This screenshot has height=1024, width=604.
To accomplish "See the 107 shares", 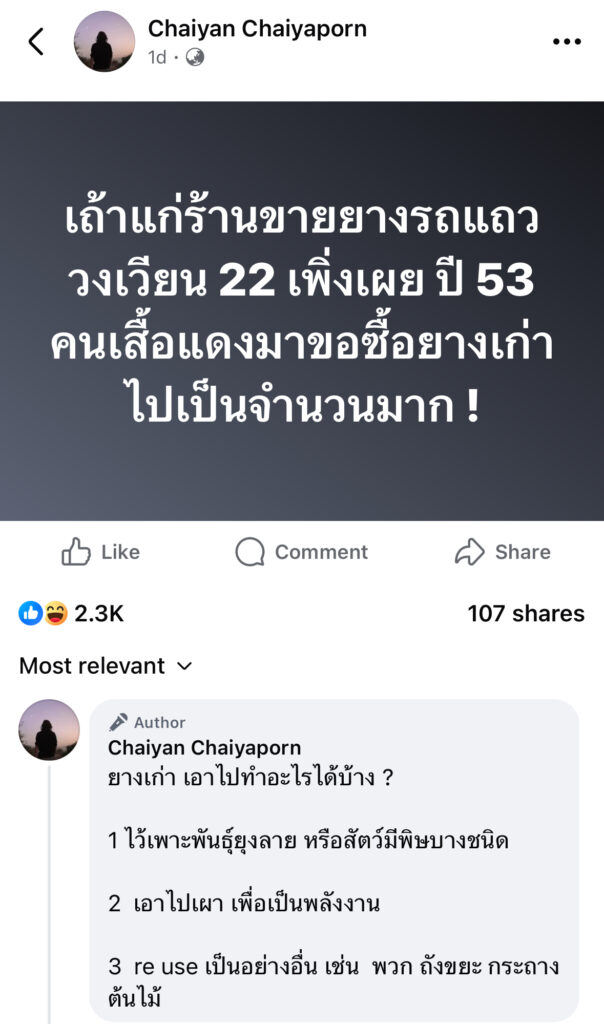I will pyautogui.click(x=526, y=613).
